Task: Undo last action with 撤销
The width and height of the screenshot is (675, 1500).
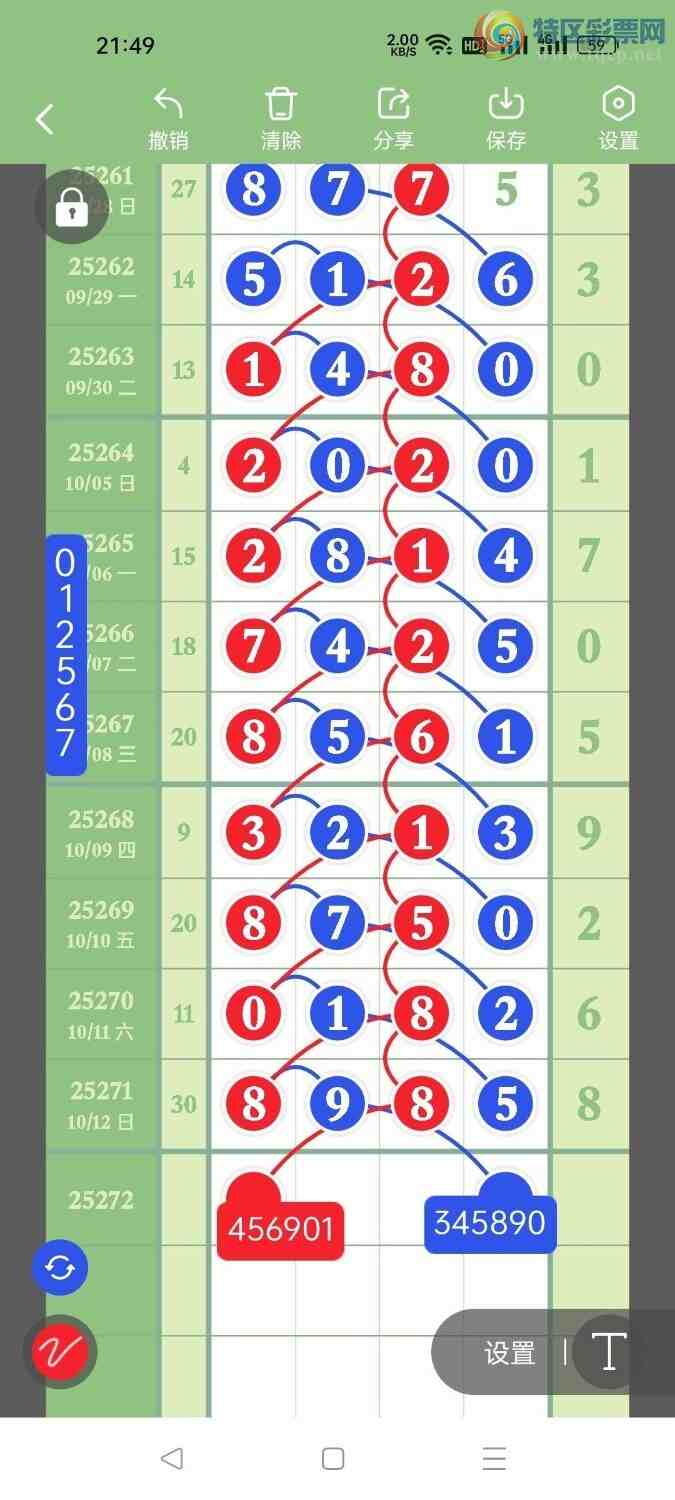Action: tap(168, 120)
